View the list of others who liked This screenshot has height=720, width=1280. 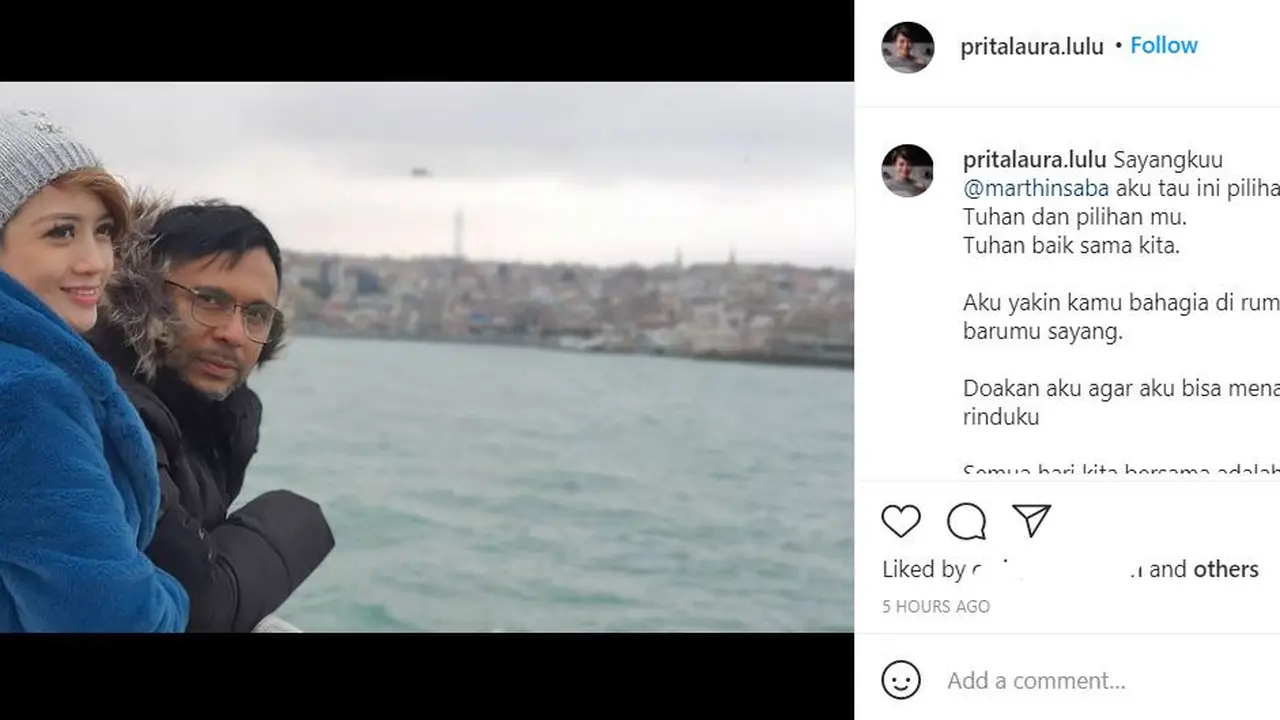click(x=1225, y=569)
